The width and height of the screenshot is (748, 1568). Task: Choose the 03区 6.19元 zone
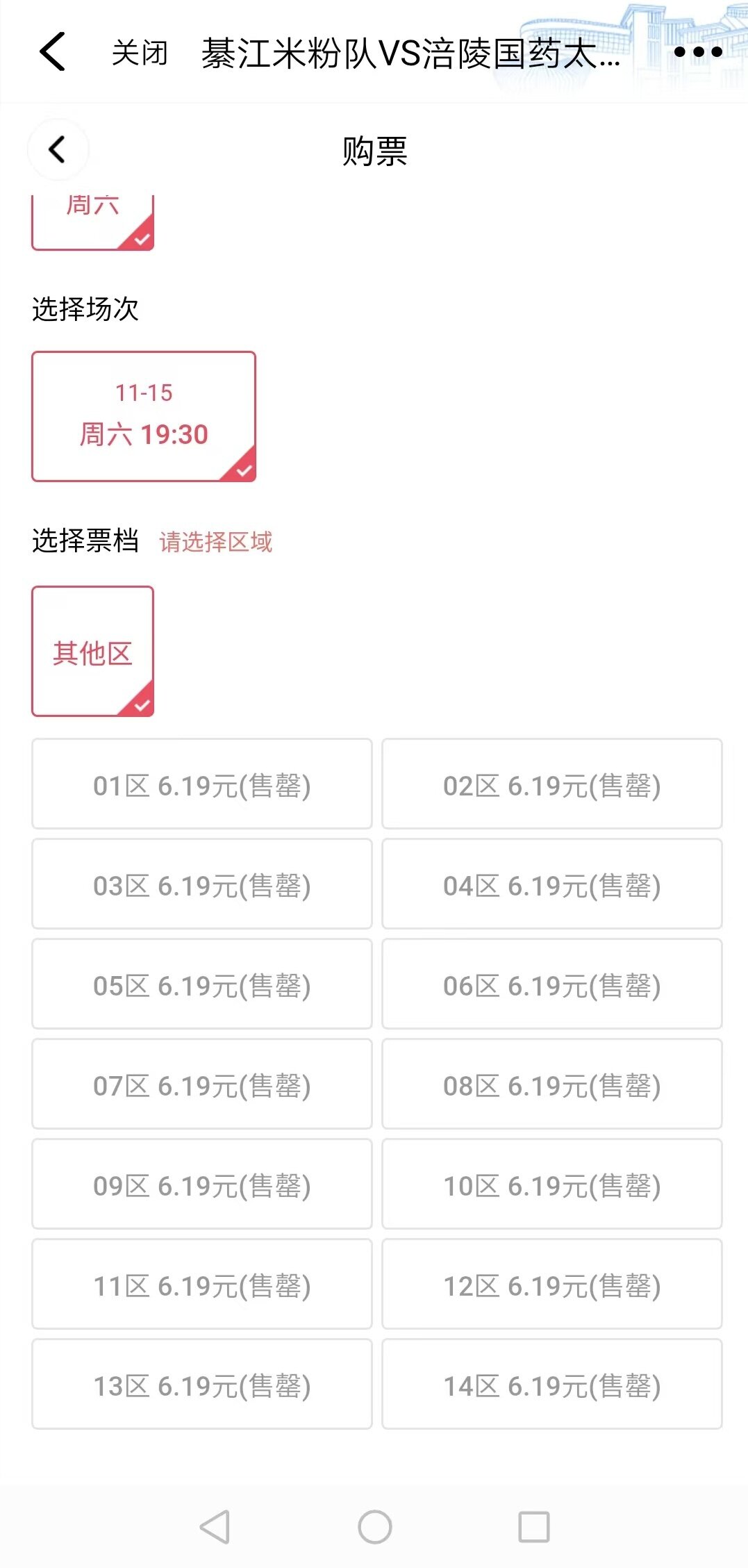click(x=202, y=884)
